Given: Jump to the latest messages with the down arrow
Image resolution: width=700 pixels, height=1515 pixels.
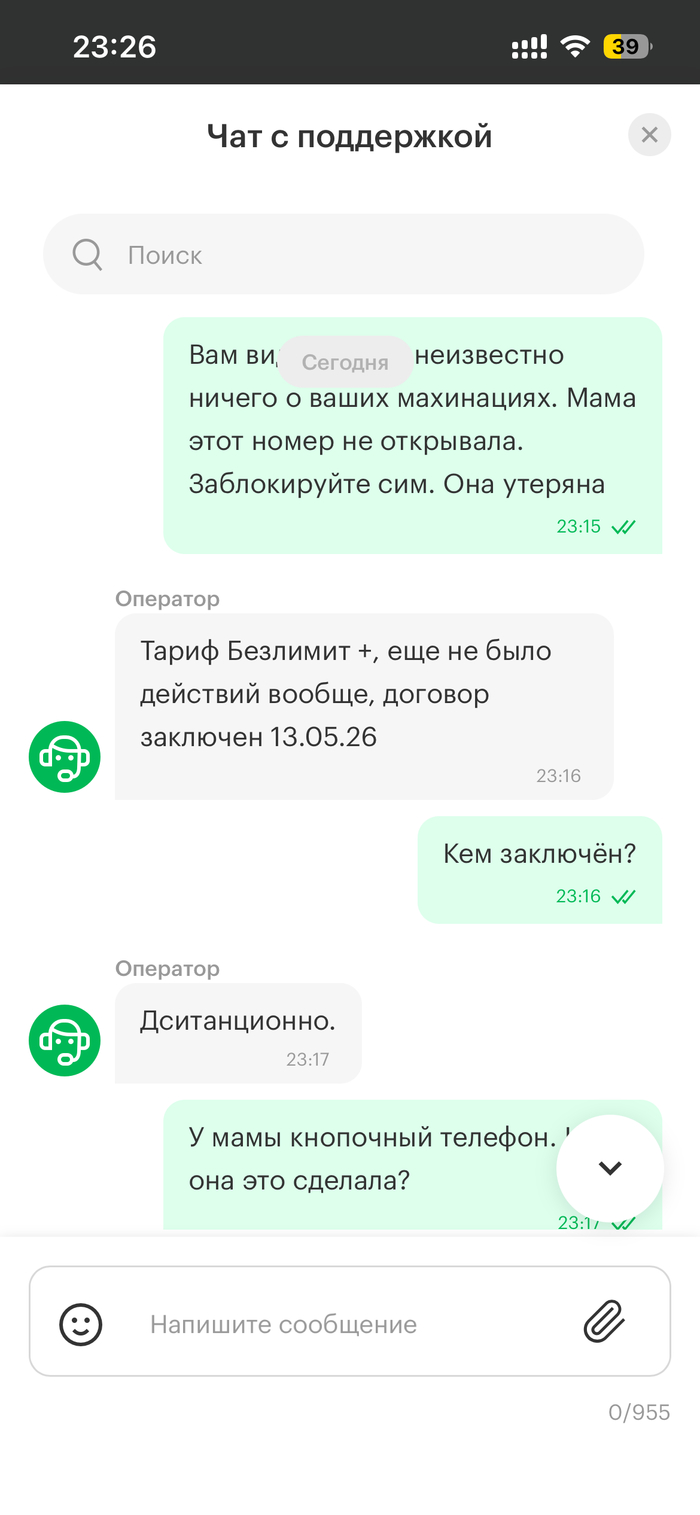Looking at the screenshot, I should tap(610, 1168).
